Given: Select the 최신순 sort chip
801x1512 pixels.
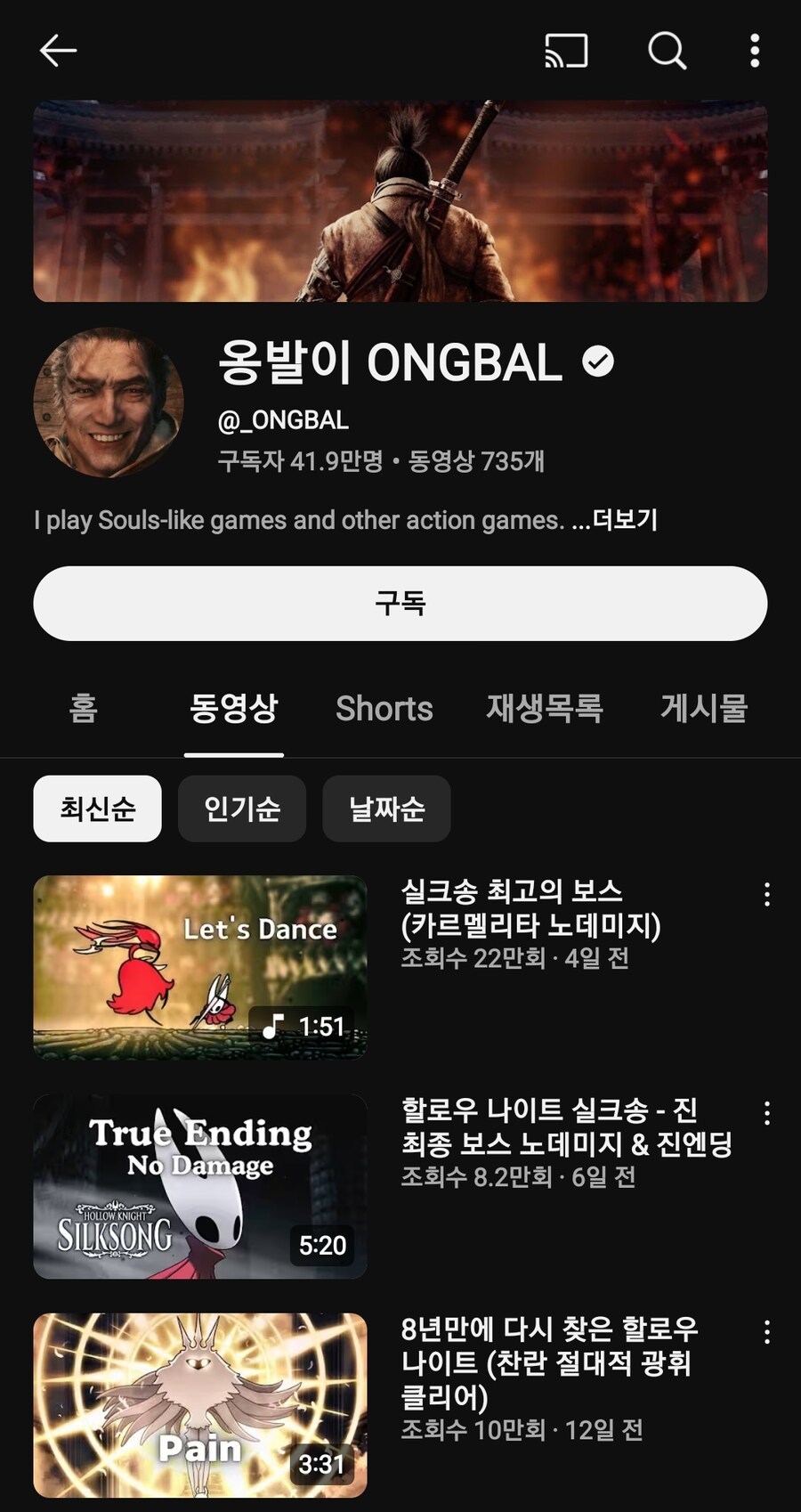Looking at the screenshot, I should coord(97,809).
